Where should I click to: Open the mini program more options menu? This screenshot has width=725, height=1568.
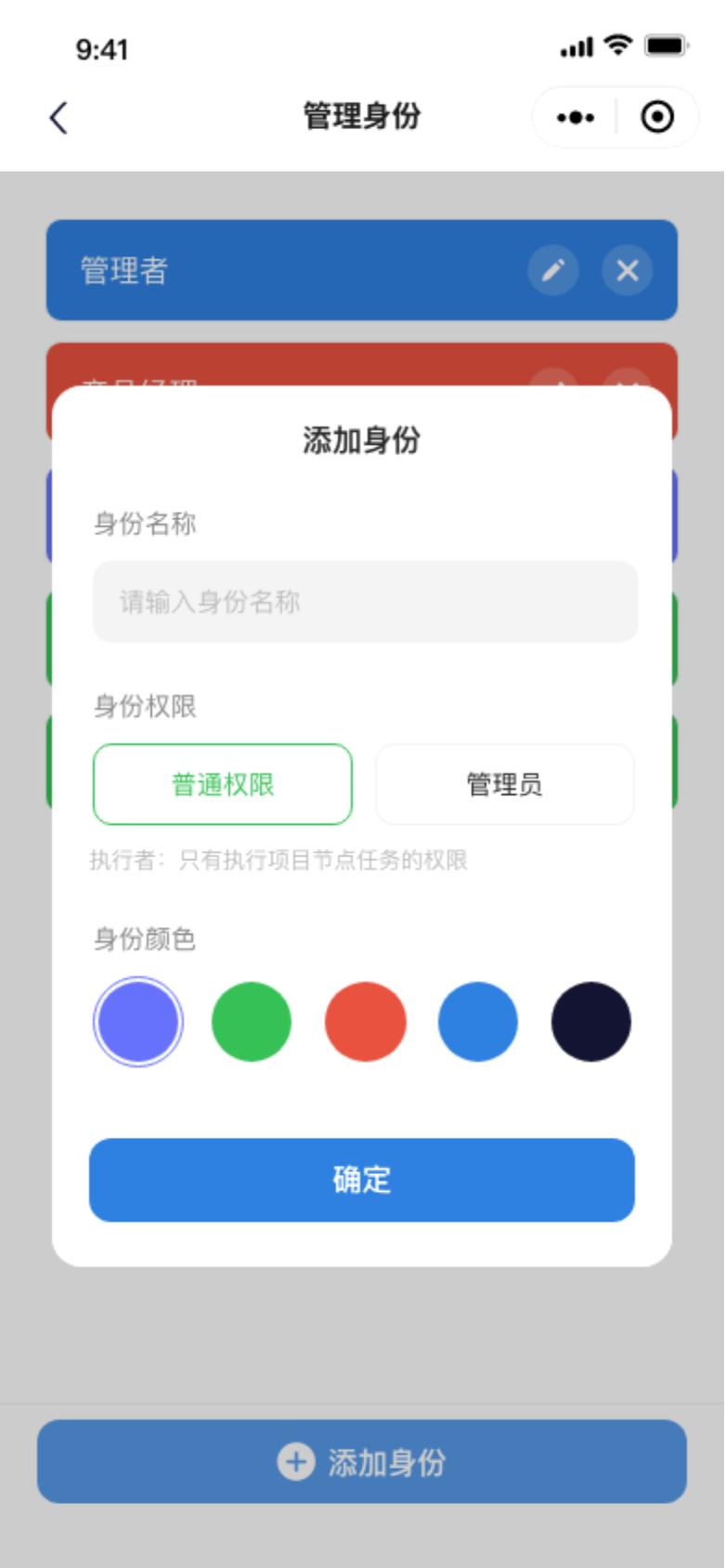[576, 118]
